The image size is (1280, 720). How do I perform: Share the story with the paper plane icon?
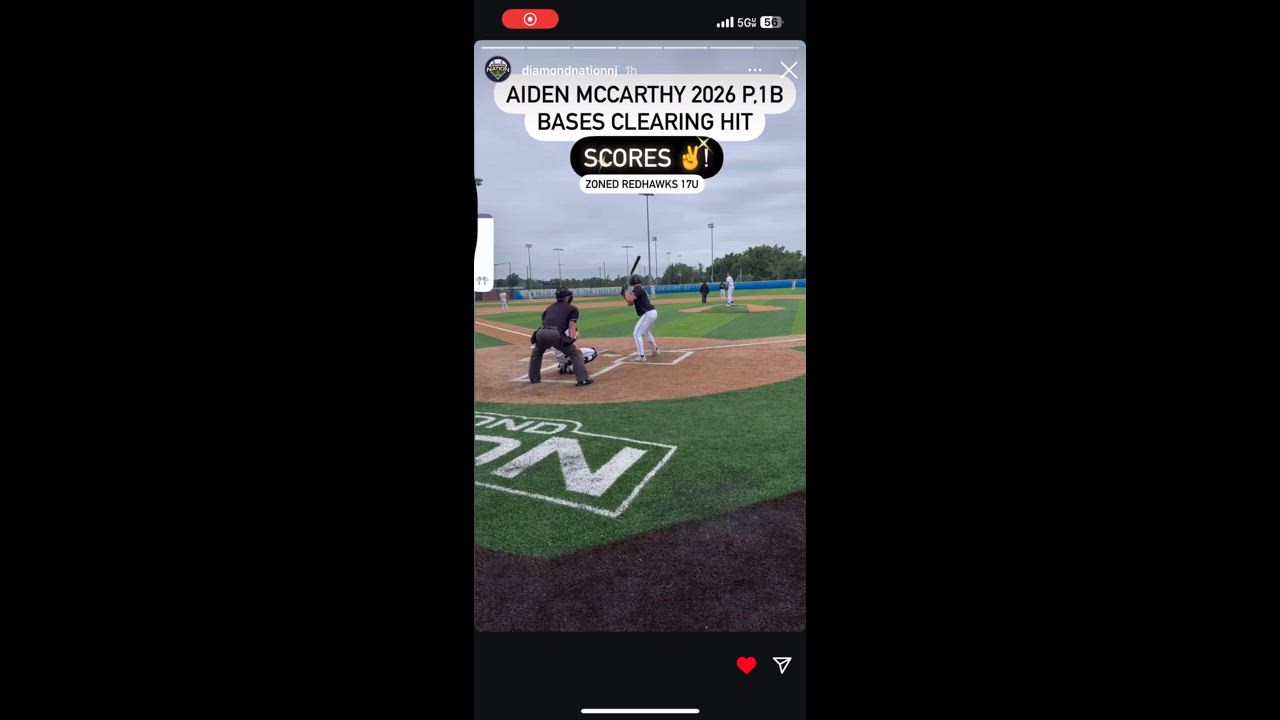782,665
